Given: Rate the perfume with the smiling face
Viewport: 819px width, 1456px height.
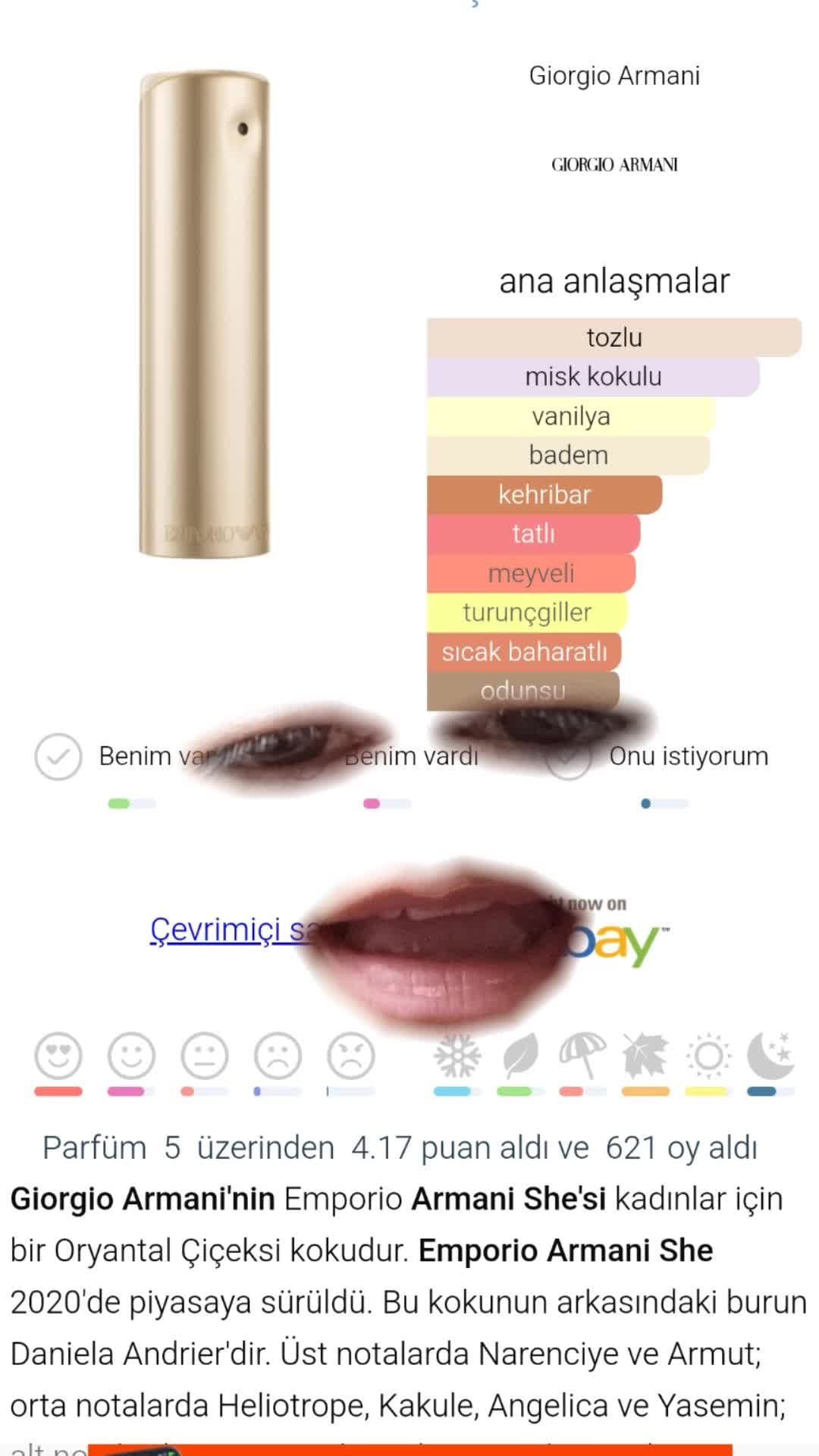Looking at the screenshot, I should (x=131, y=1056).
